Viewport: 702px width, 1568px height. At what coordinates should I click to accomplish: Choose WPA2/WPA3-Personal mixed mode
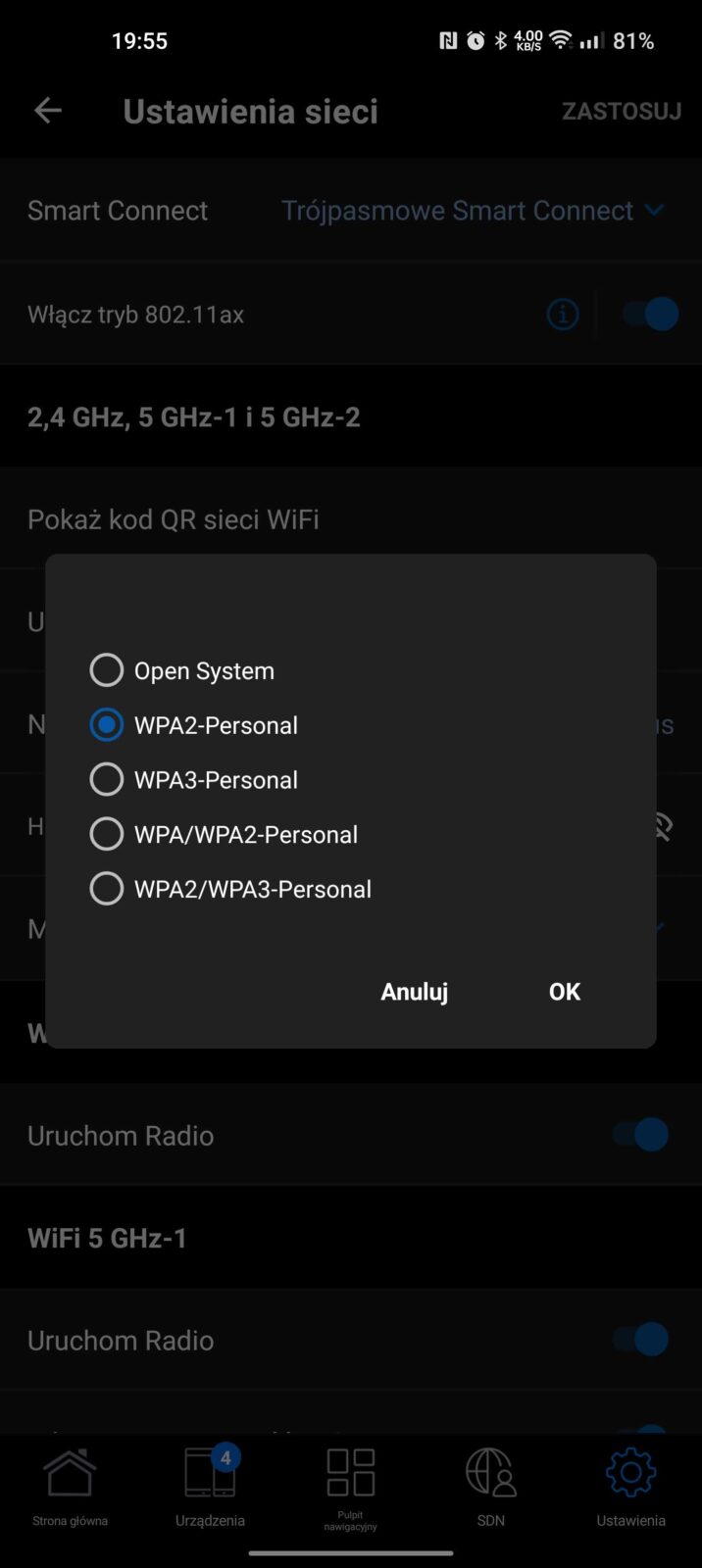[x=107, y=889]
